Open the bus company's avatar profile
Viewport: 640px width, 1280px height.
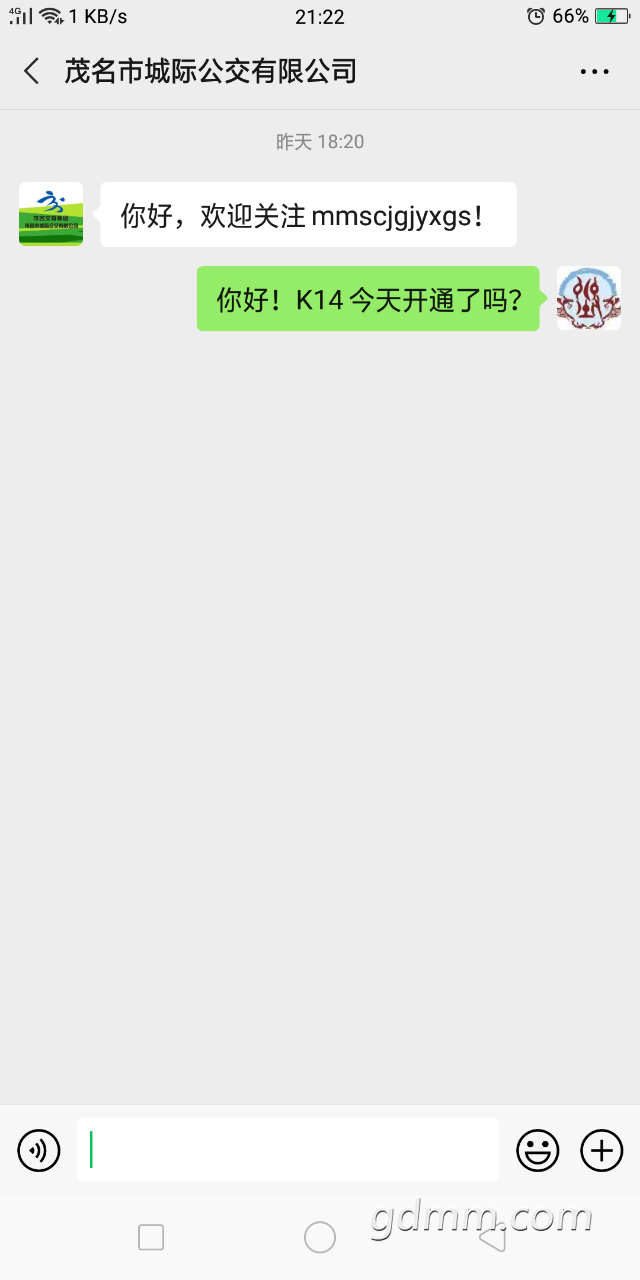51,214
